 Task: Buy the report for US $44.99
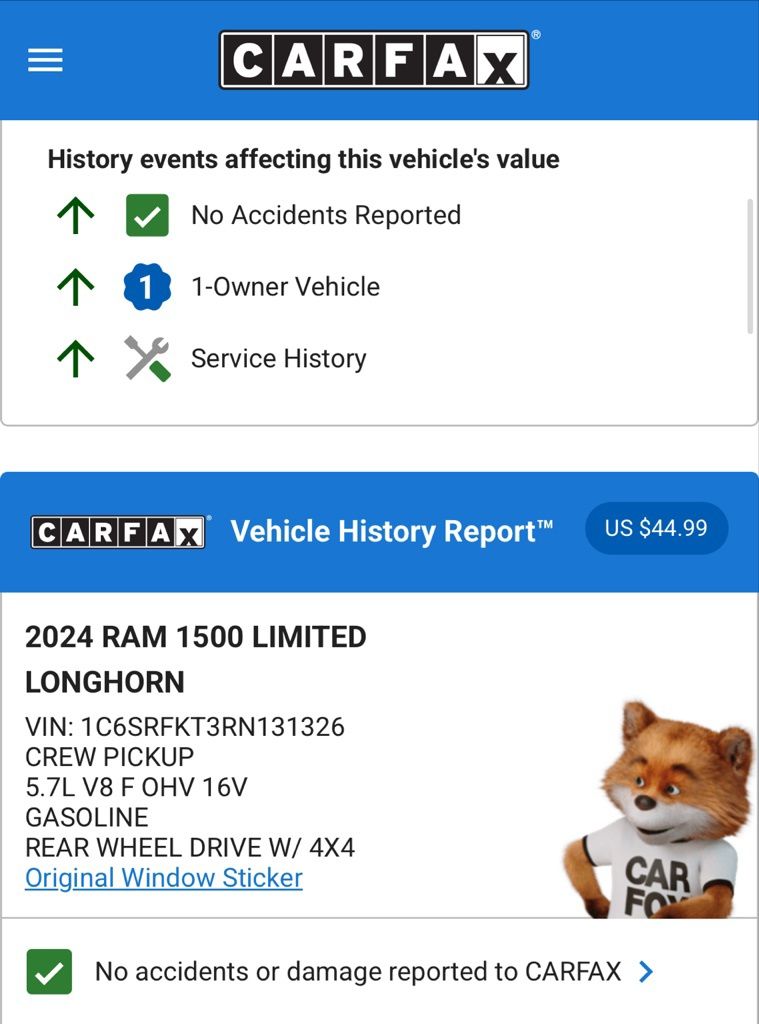click(x=656, y=528)
